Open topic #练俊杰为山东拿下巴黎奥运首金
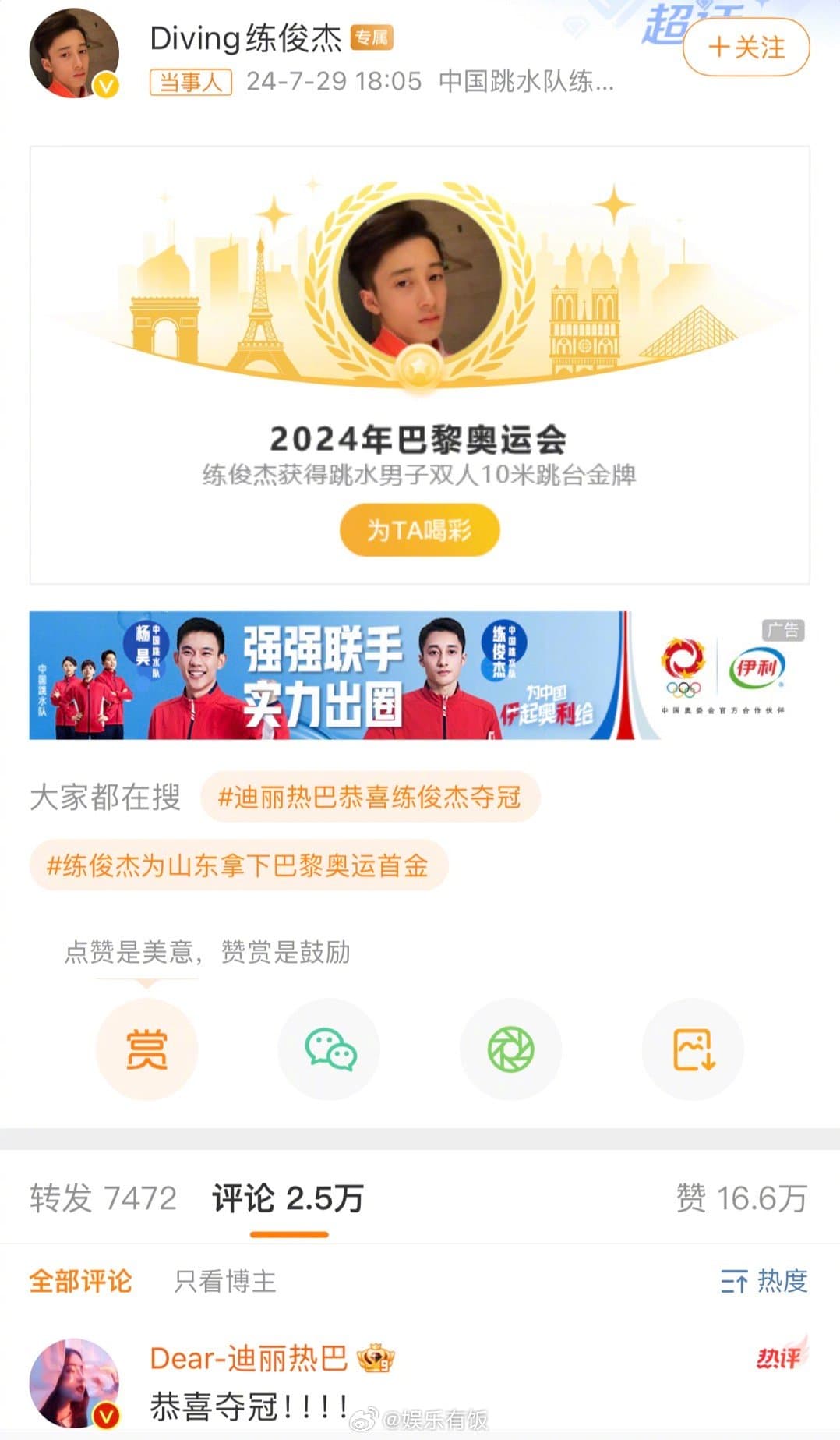The image size is (840, 1440). 238,865
